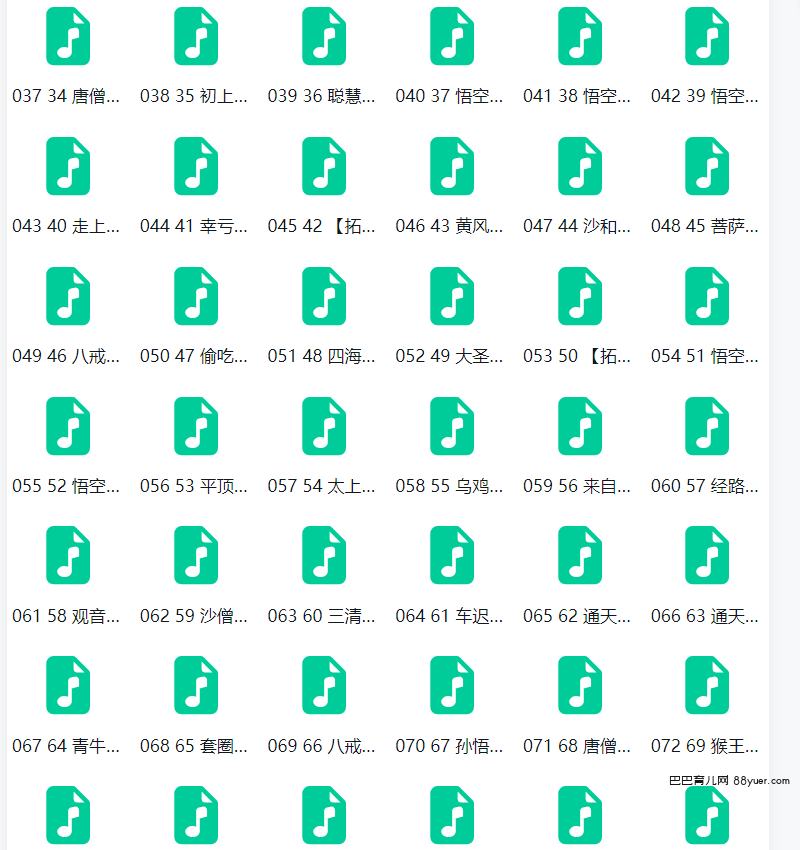Select file 039 36 聪慧

tap(324, 37)
